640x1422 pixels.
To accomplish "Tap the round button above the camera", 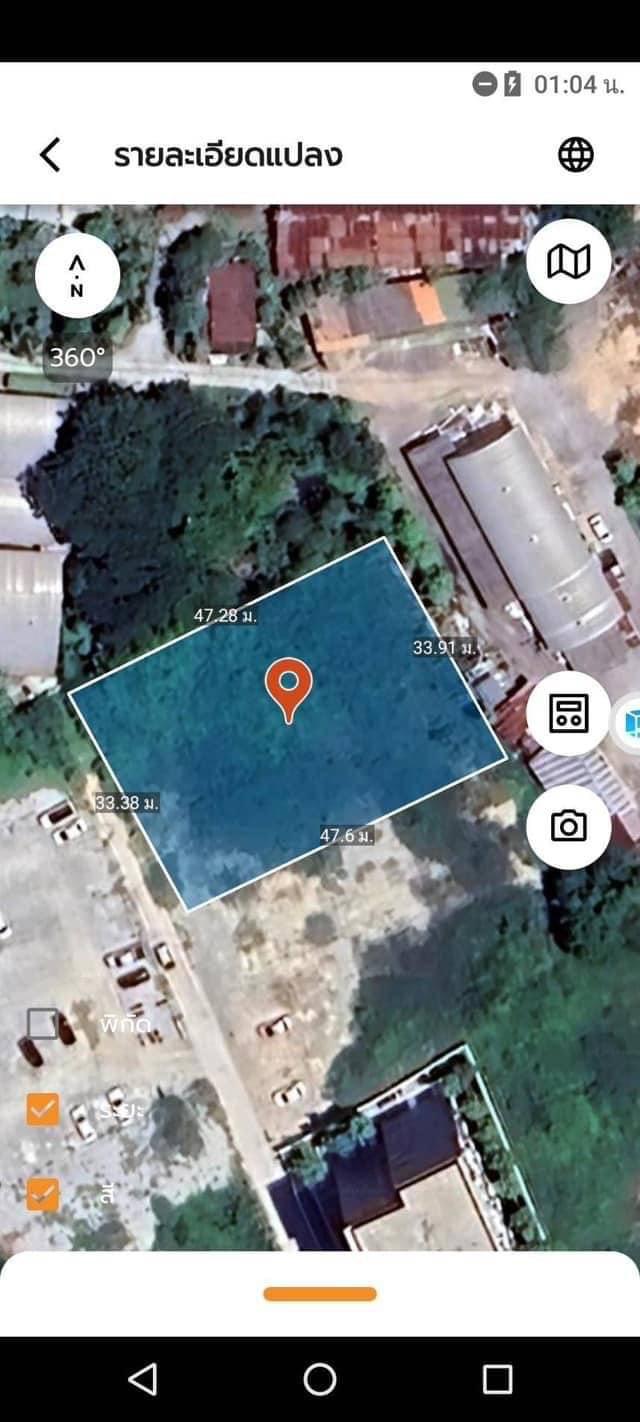I will (x=568, y=713).
